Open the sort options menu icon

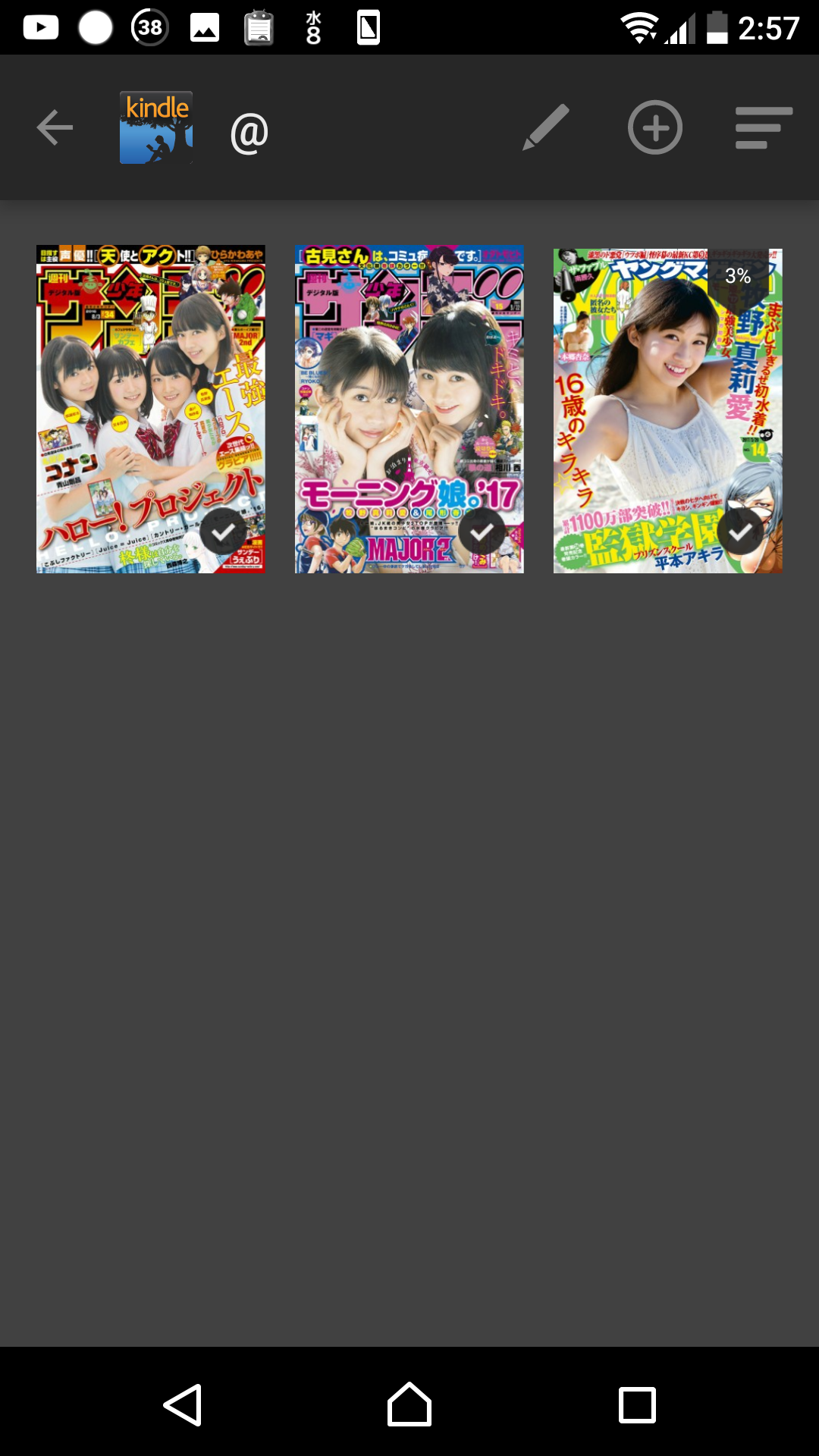763,127
